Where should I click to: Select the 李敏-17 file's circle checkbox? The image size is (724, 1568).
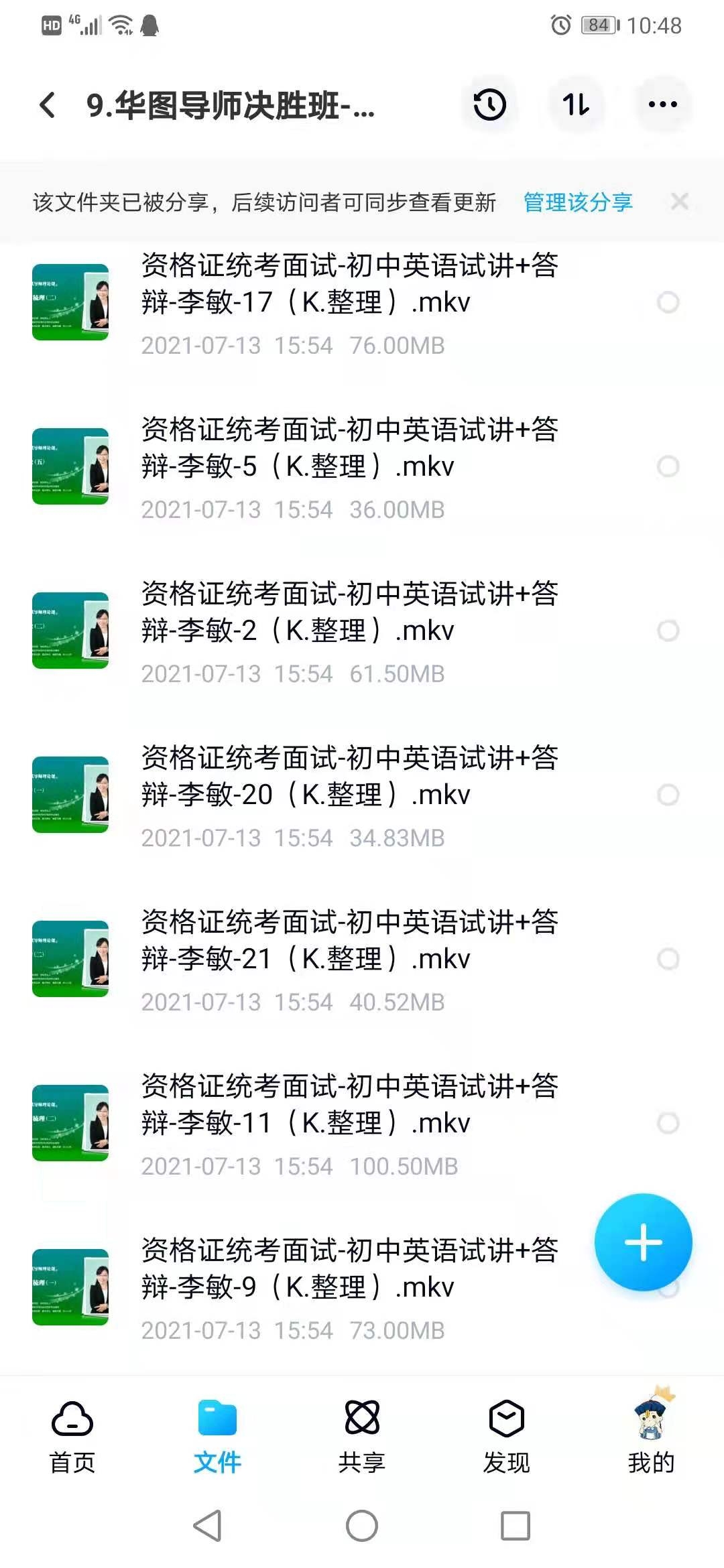click(668, 302)
